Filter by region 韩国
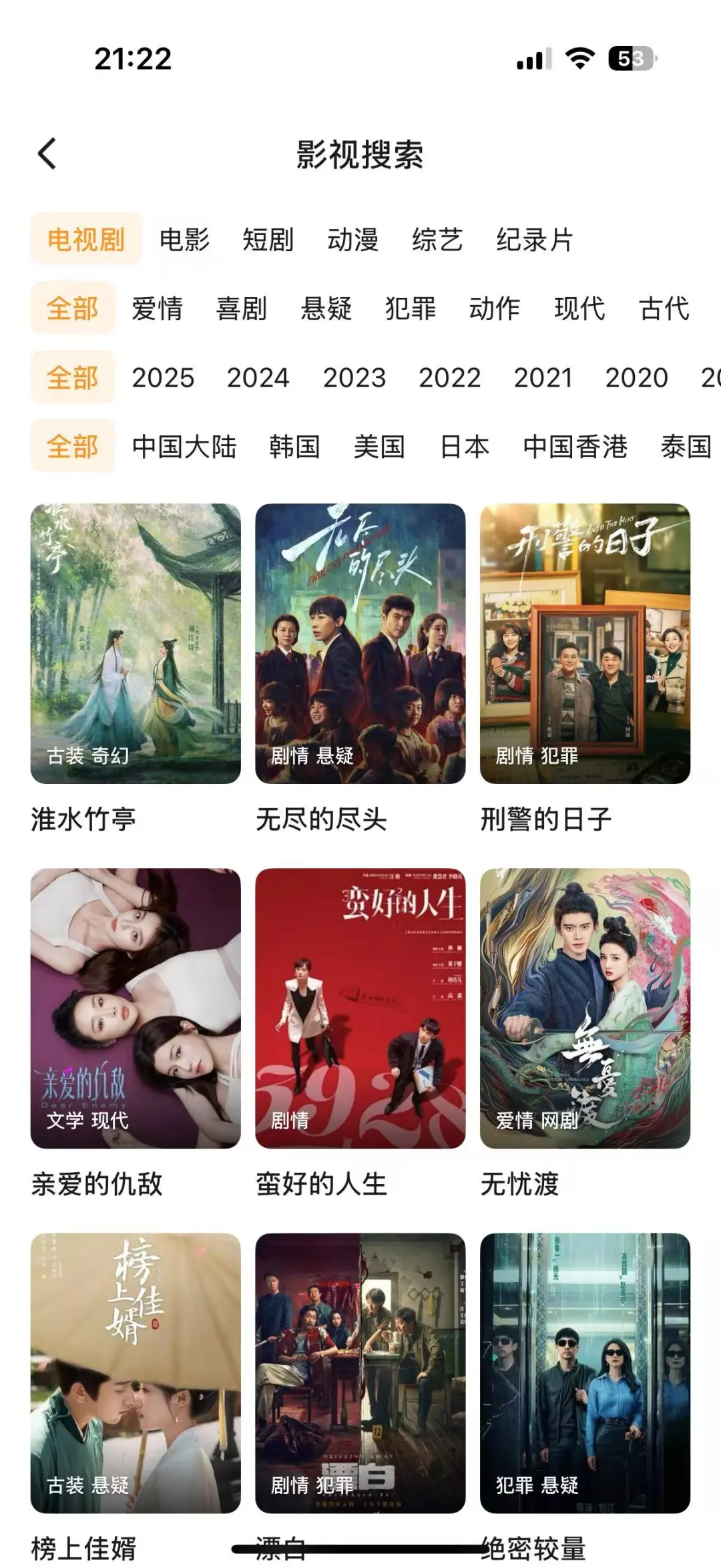Screen dimensions: 721x1568 [294, 447]
